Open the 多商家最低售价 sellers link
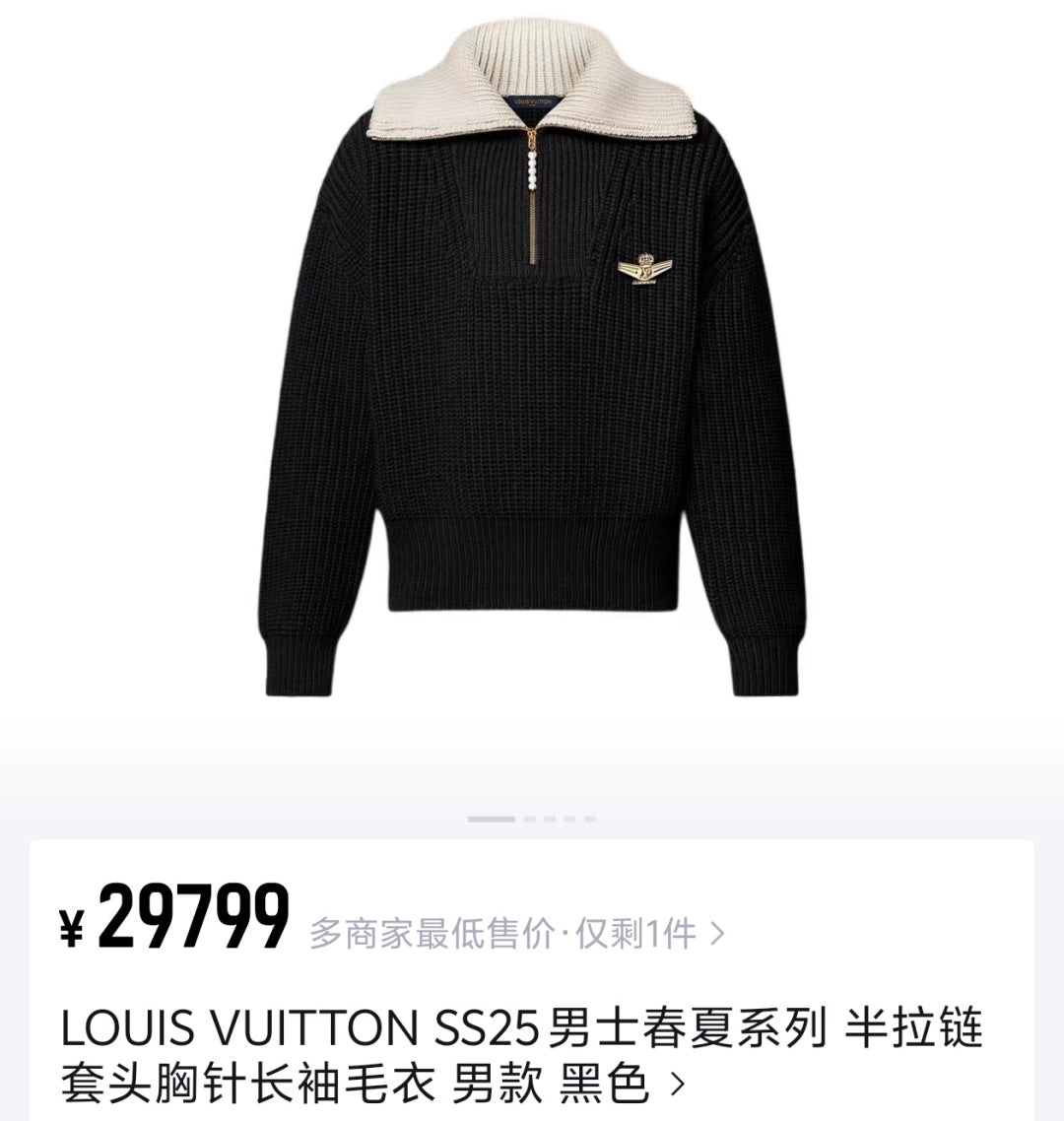 pos(516,933)
